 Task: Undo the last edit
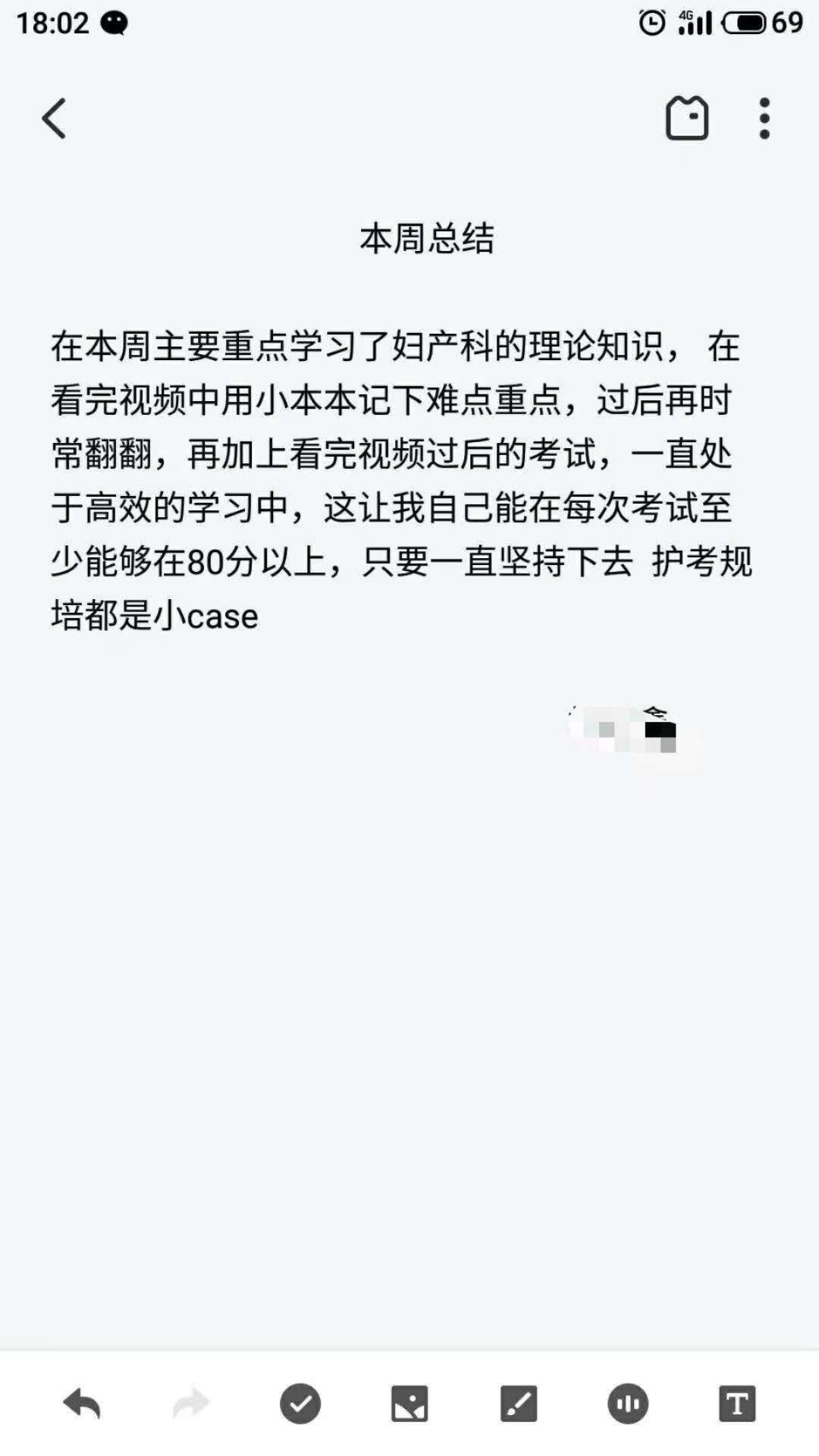click(82, 1404)
